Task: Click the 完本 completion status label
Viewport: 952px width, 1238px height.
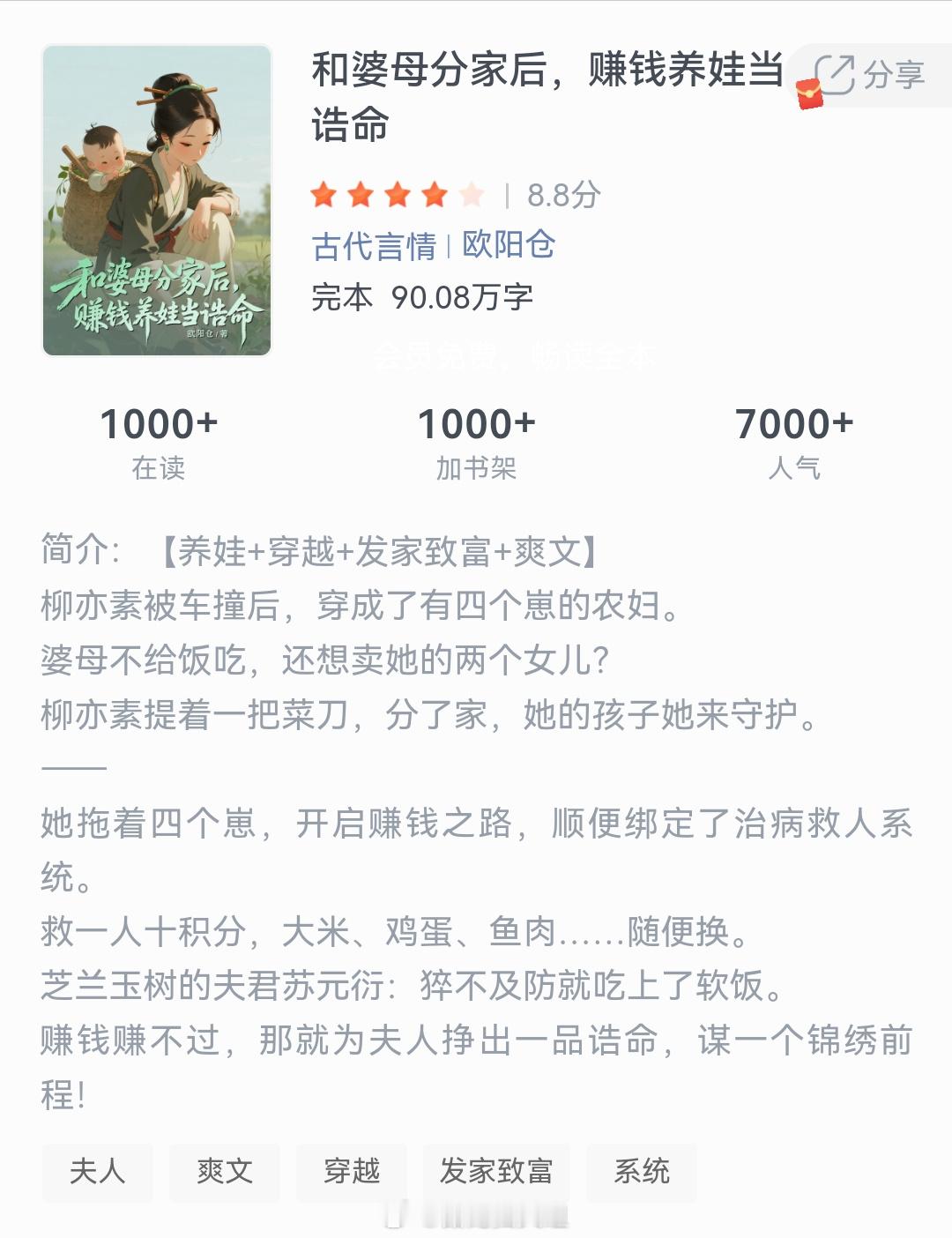Action: 336,298
